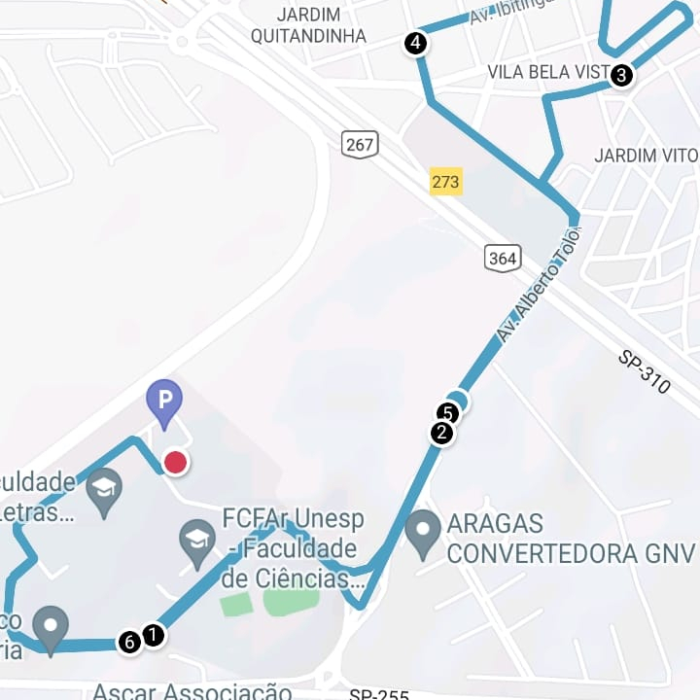Select route waypoint number 1
This screenshot has height=700, width=700.
click(152, 634)
